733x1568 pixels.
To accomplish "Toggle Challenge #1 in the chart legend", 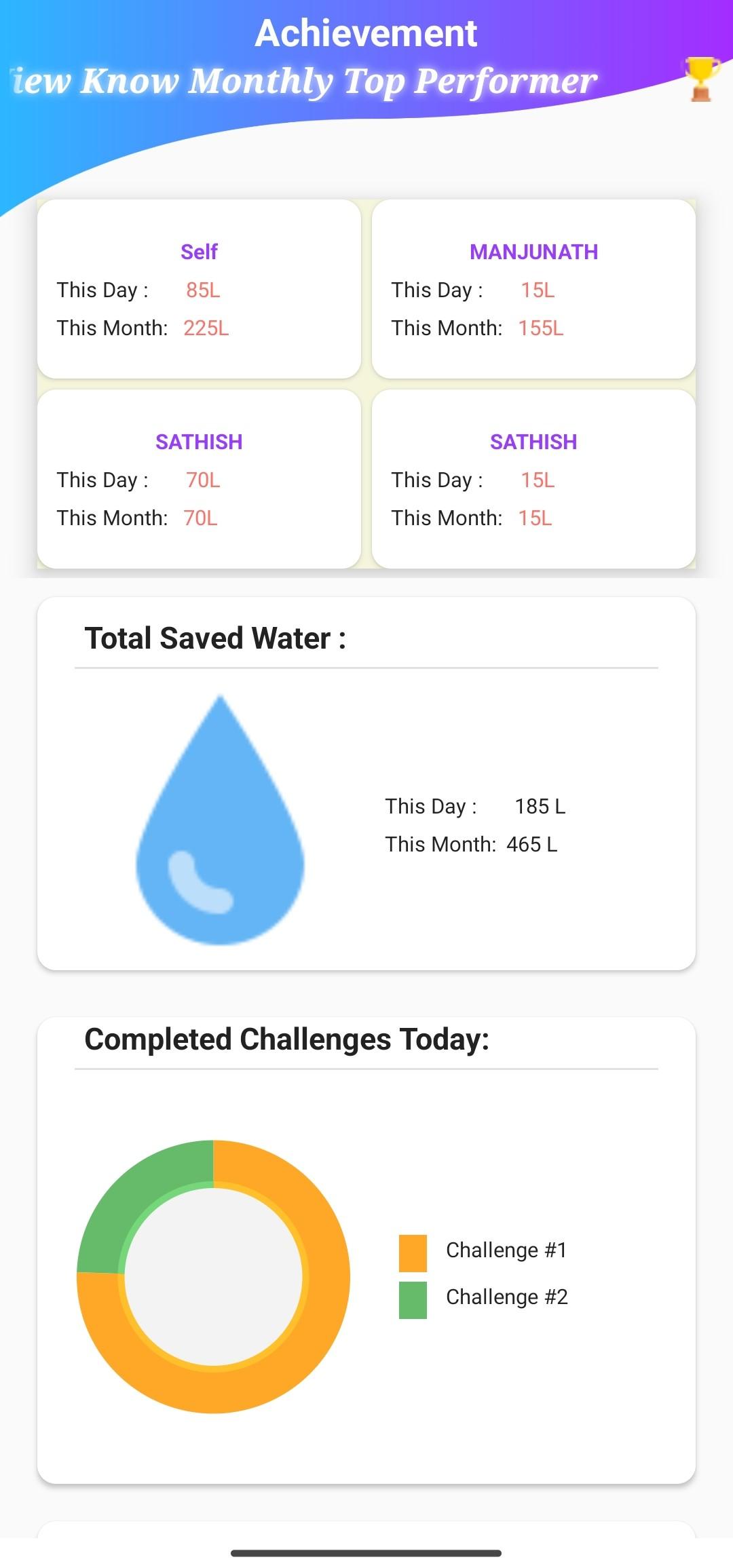I will tap(483, 1250).
